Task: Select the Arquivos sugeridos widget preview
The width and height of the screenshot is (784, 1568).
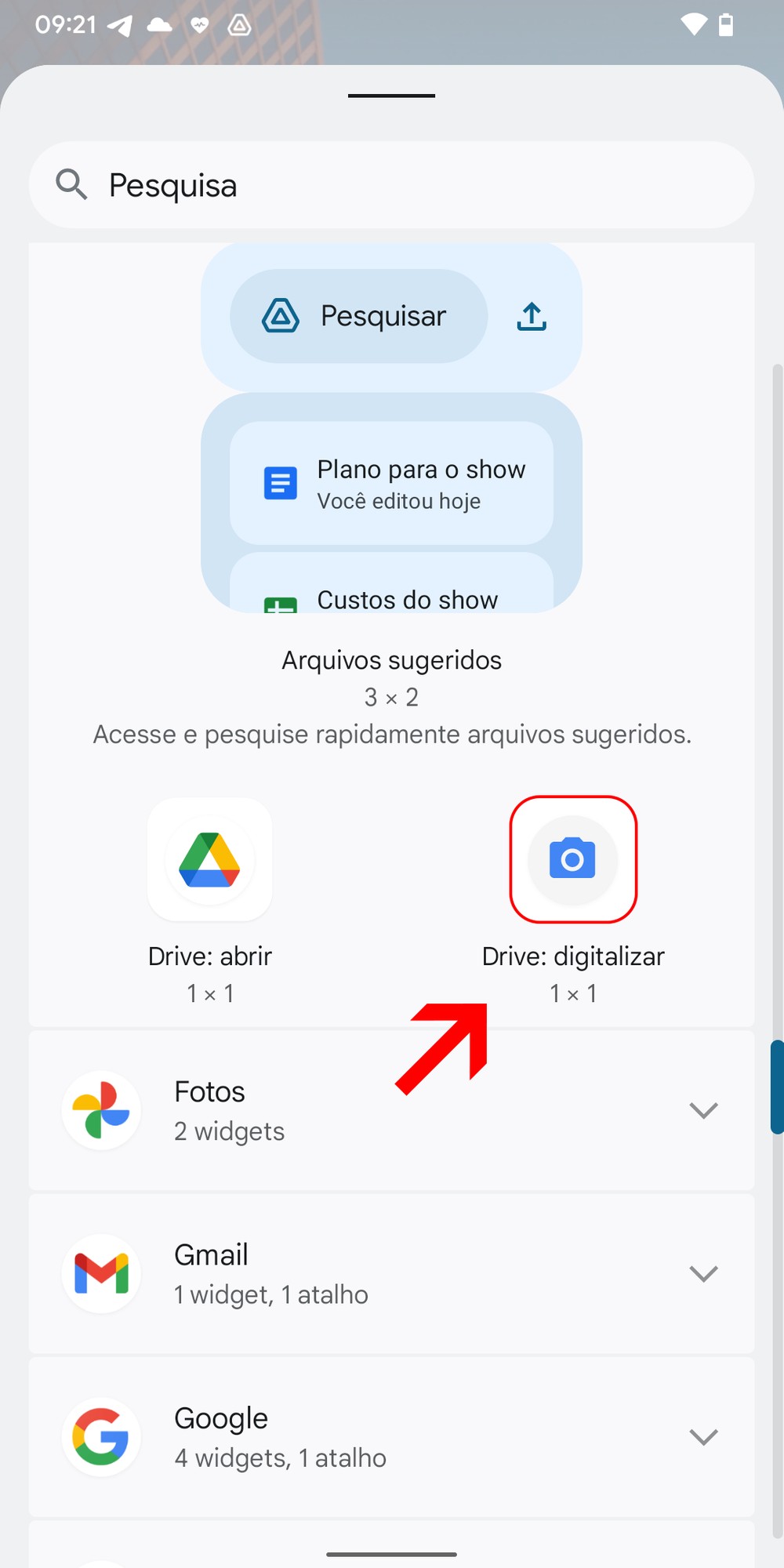Action: [x=391, y=428]
